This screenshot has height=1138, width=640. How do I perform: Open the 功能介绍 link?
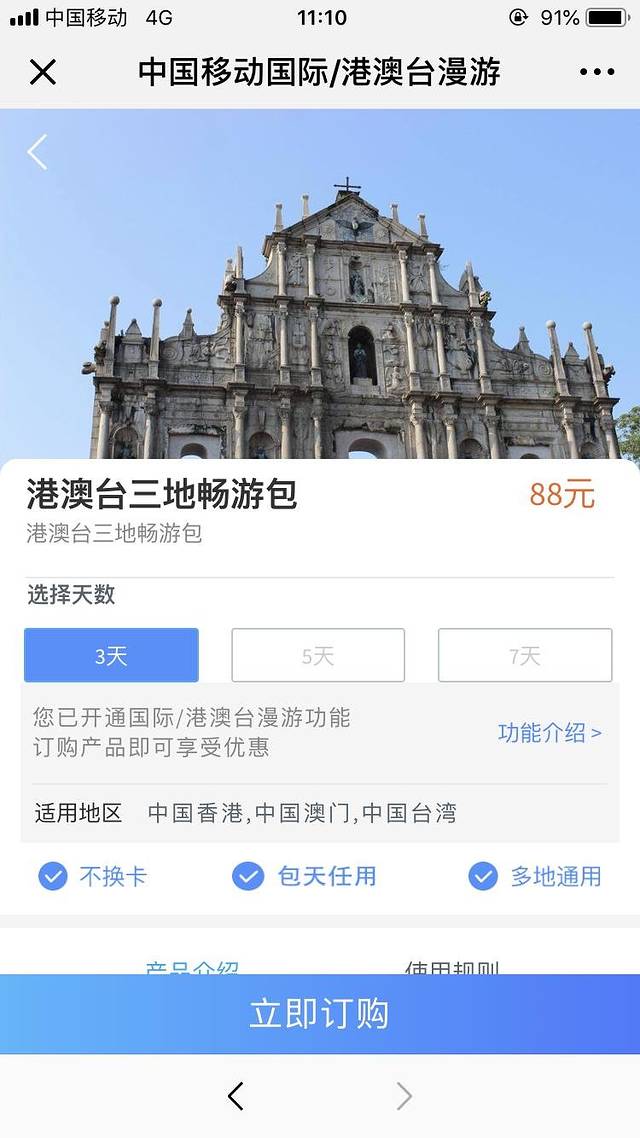click(x=549, y=733)
